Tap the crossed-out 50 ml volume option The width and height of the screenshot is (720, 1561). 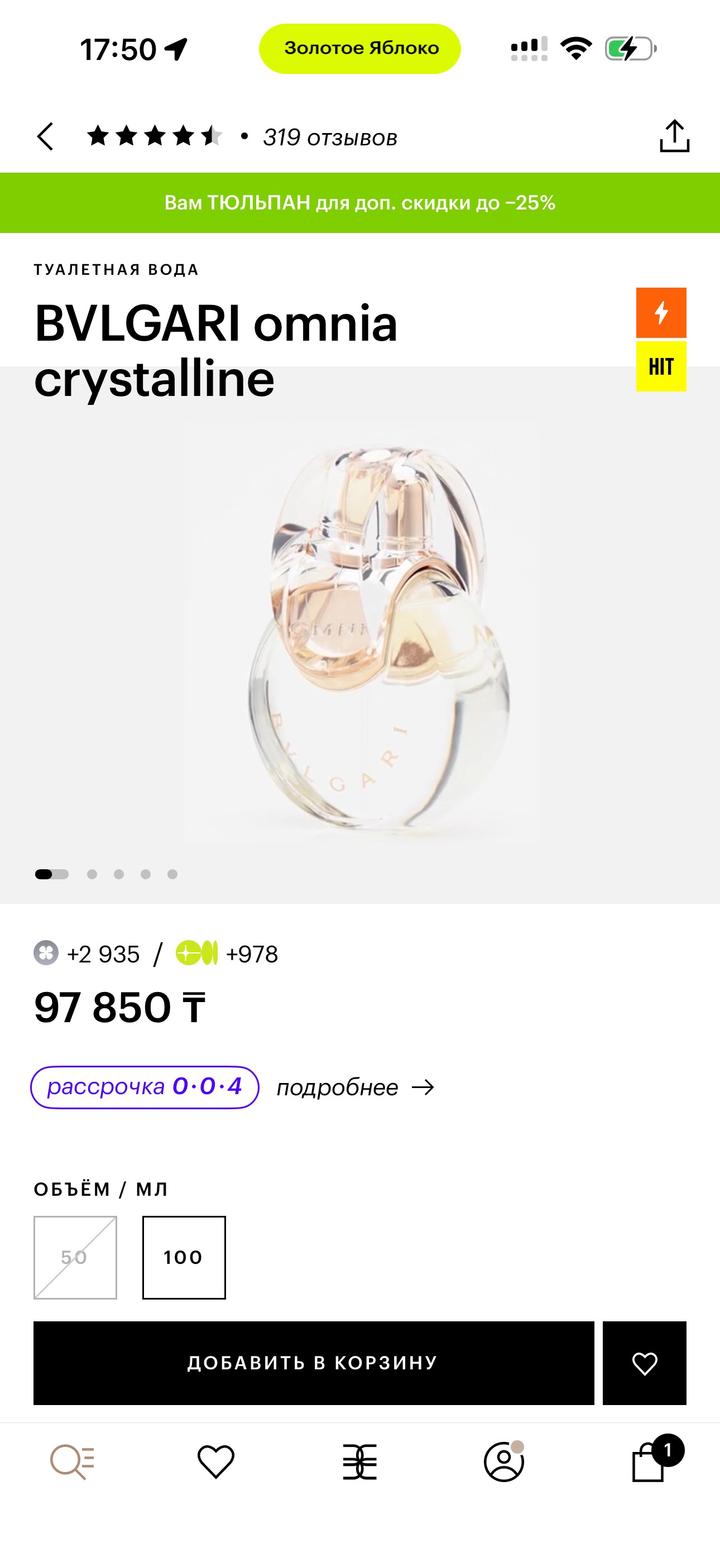[74, 1257]
